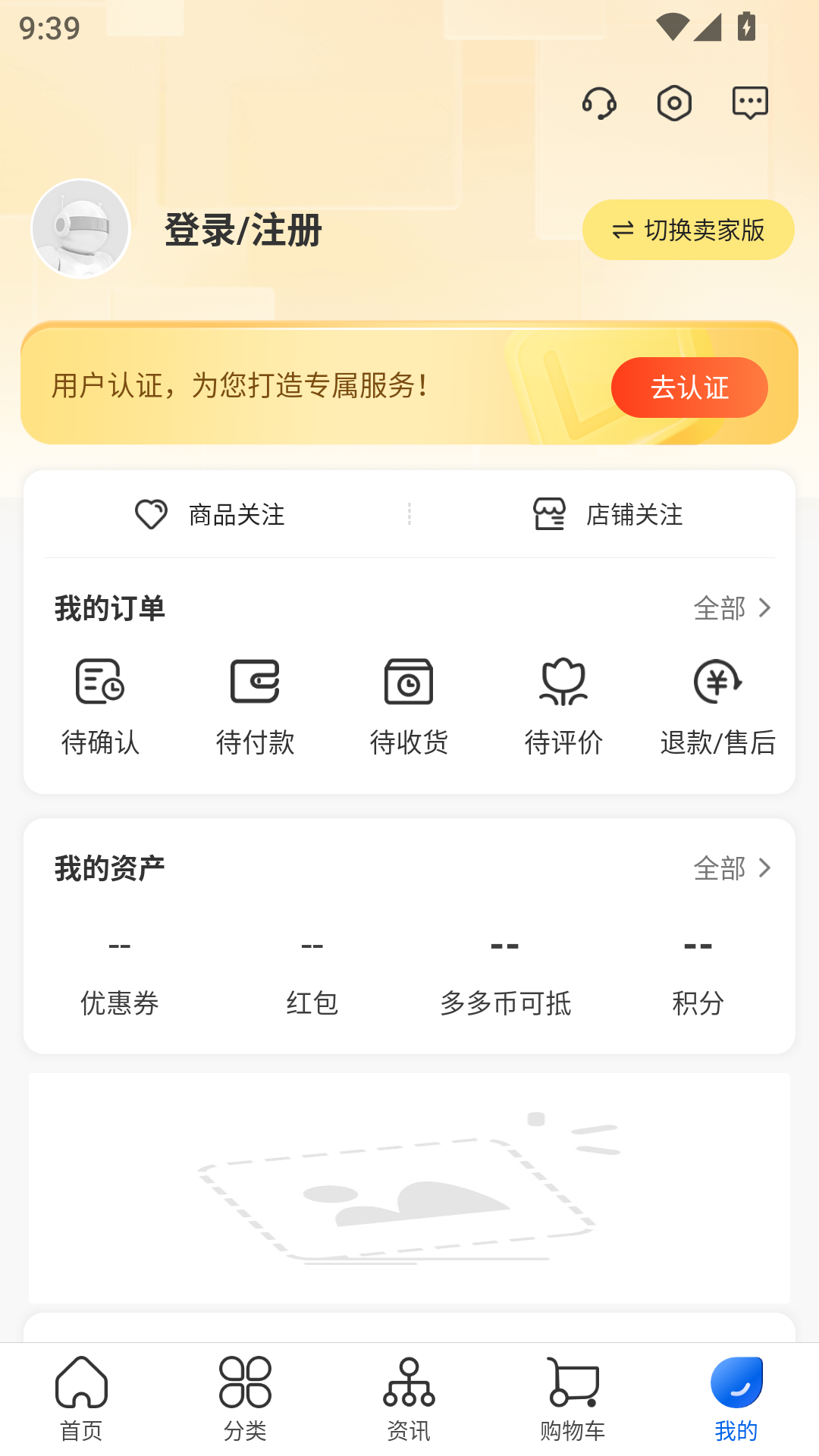Open the 购物车 tab

[x=573, y=1399]
